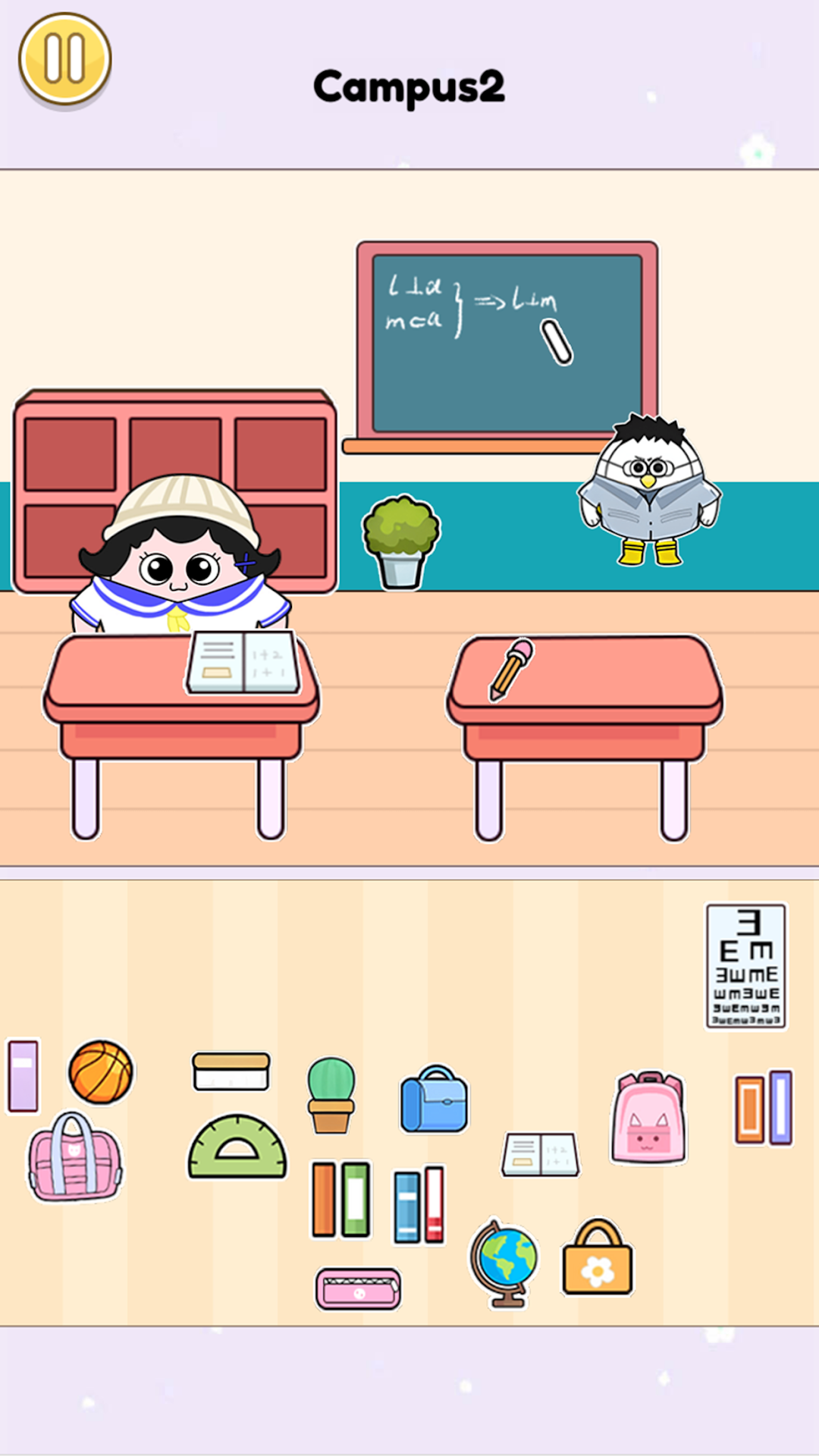Select the orange and purple books
The width and height of the screenshot is (819, 1456).
pyautogui.click(x=764, y=1108)
